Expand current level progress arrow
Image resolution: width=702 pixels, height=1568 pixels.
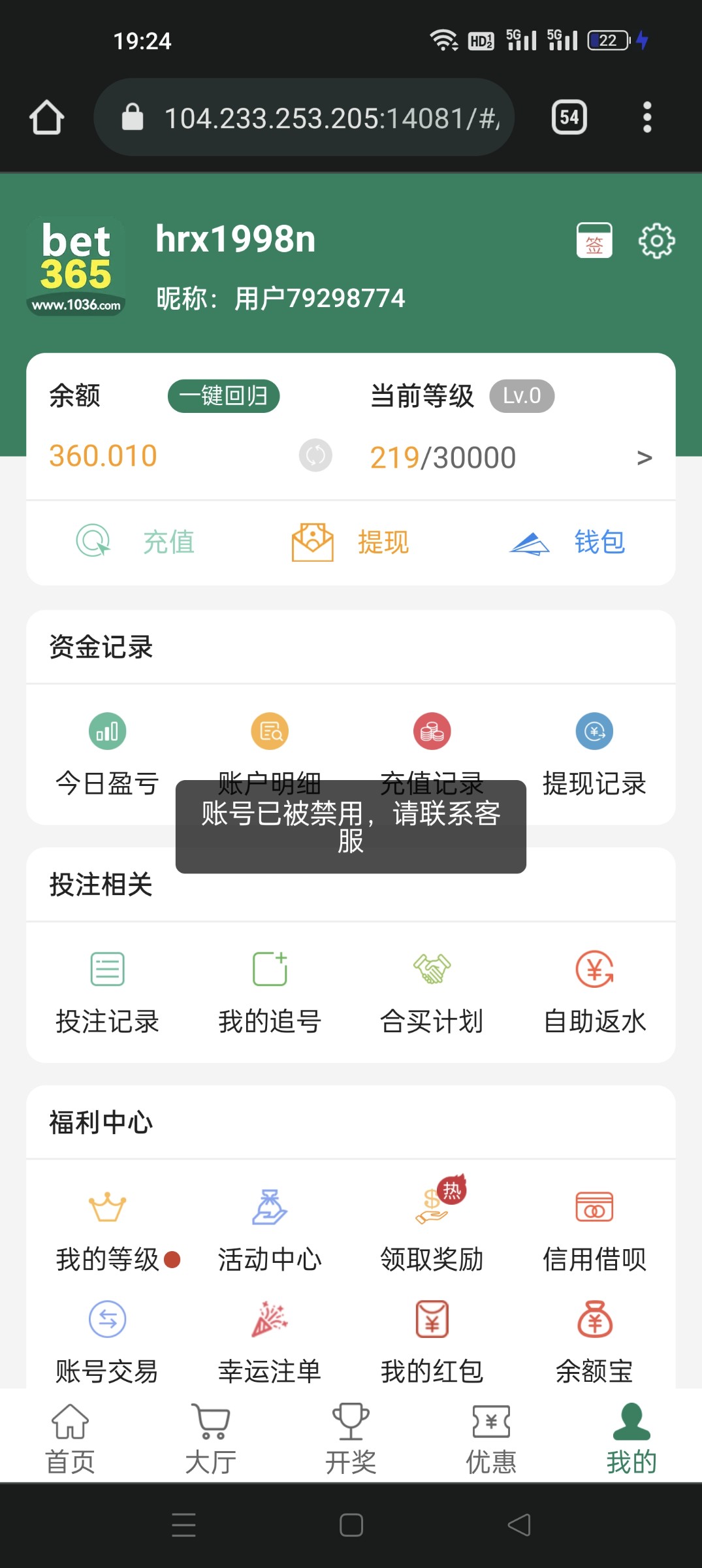pyautogui.click(x=645, y=458)
